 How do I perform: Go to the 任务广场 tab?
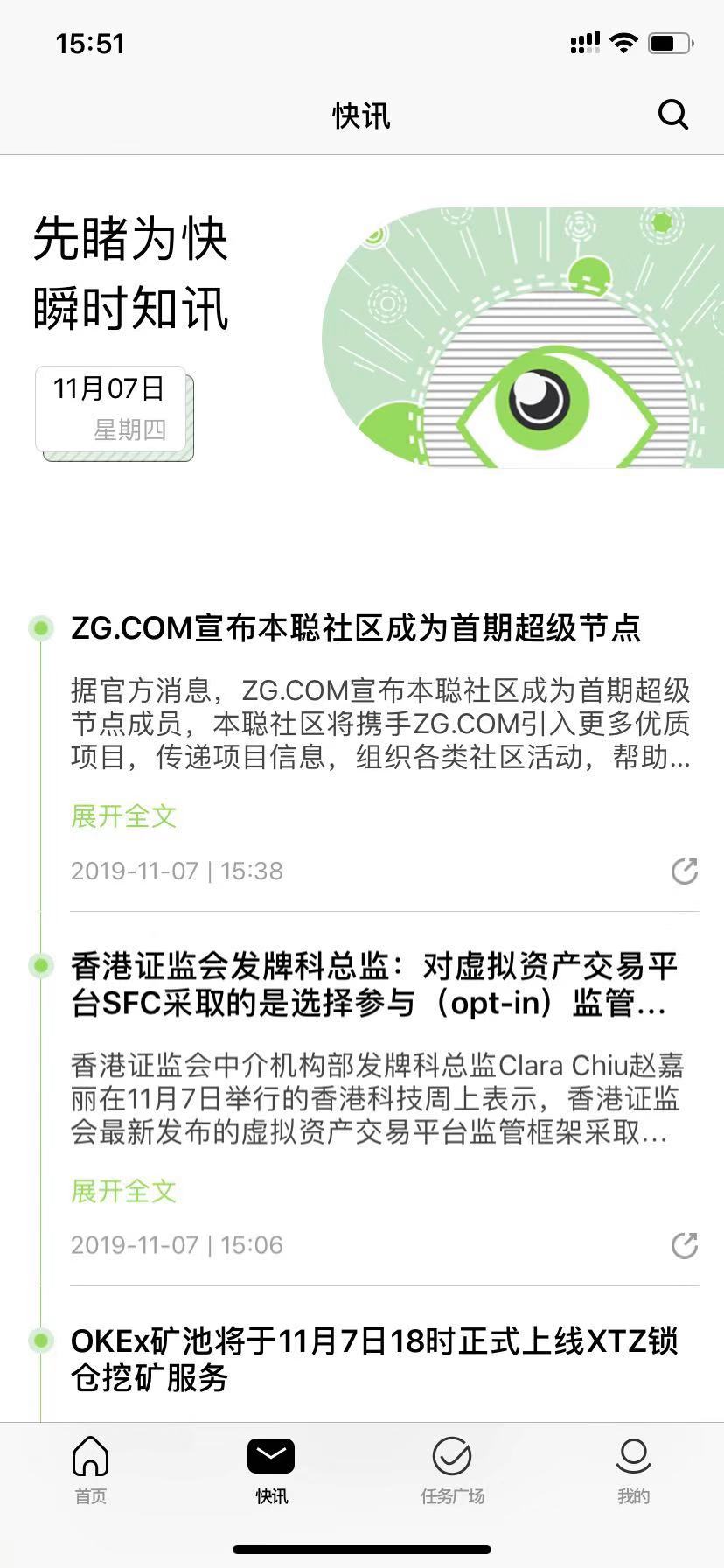(x=452, y=1472)
